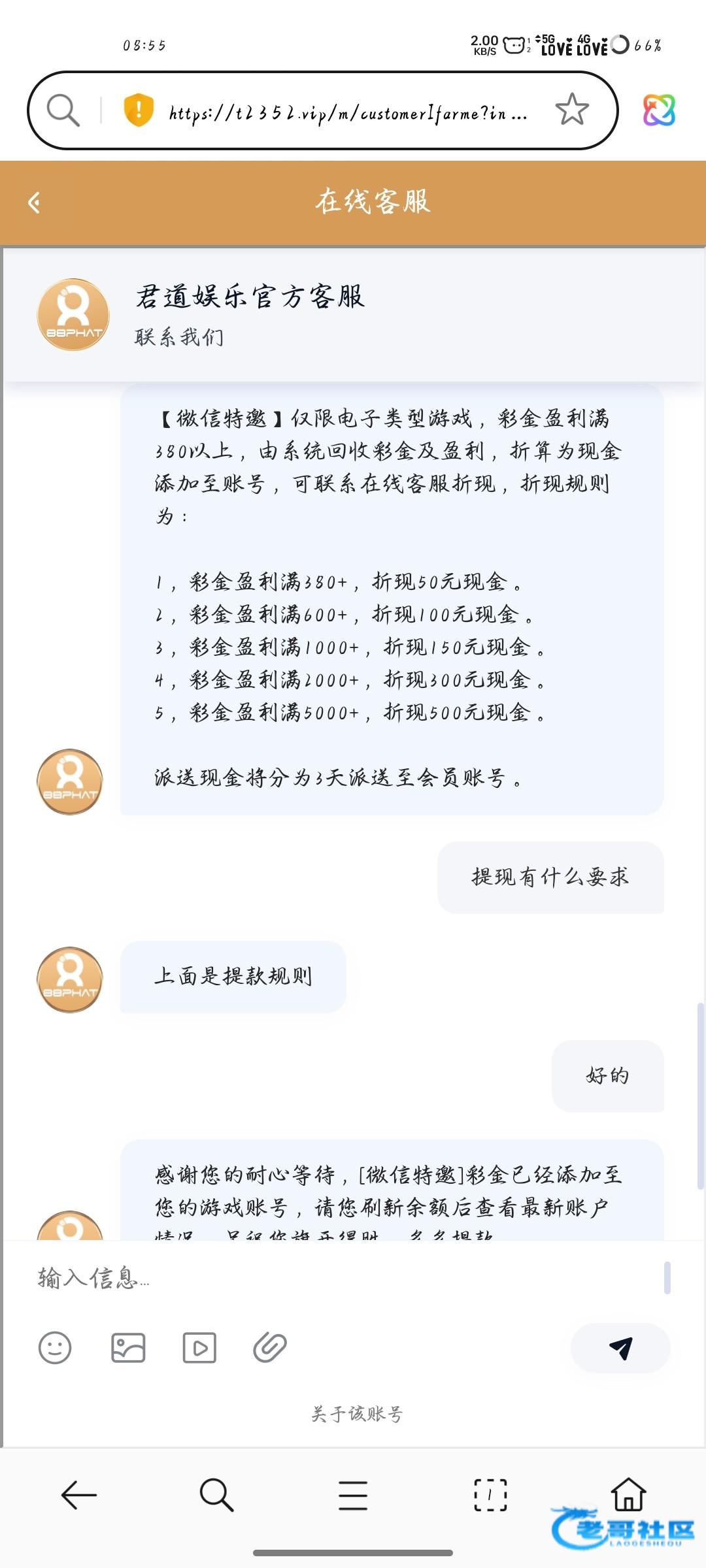
Task: Go back from the 在线客服 chat
Action: pyautogui.click(x=35, y=203)
